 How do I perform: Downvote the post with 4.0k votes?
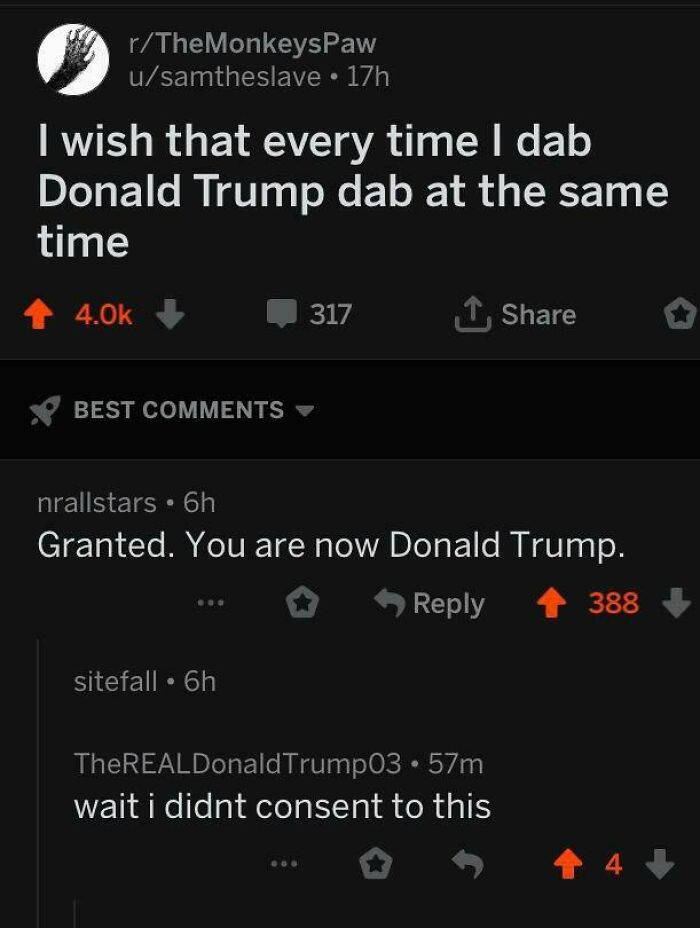[x=171, y=314]
